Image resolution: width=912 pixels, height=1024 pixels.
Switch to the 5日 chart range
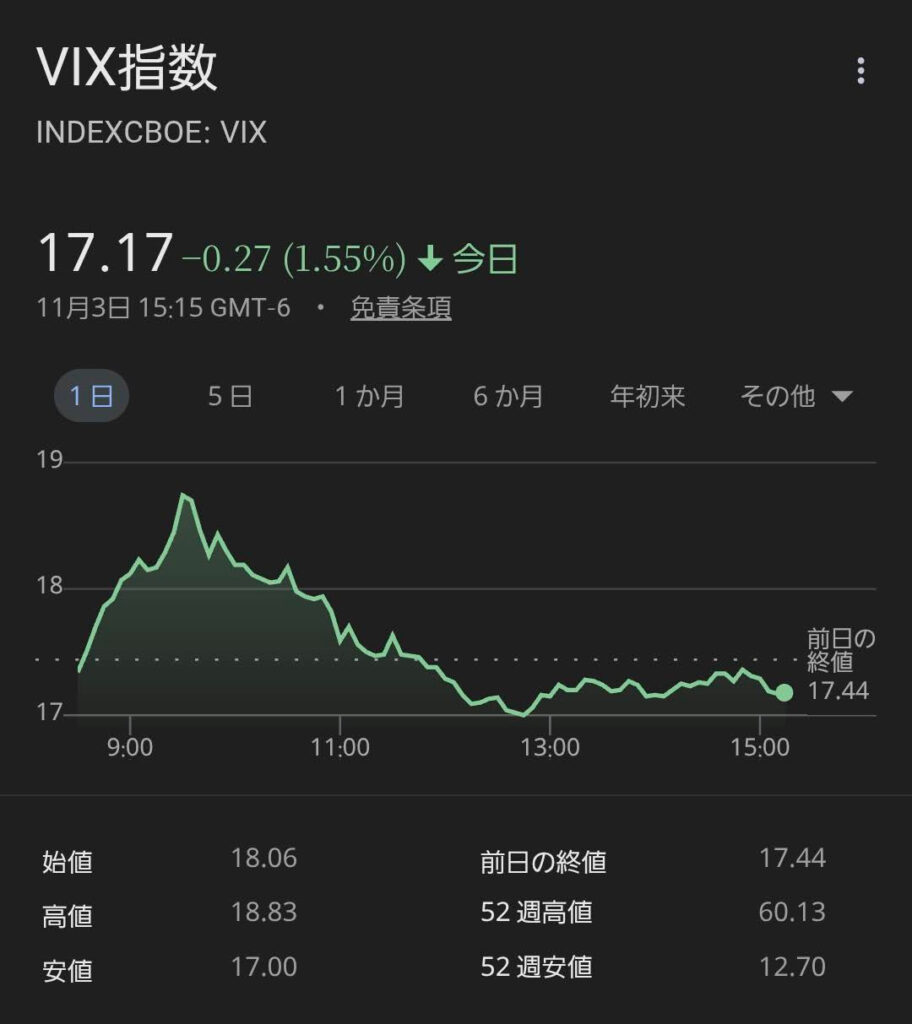(229, 397)
